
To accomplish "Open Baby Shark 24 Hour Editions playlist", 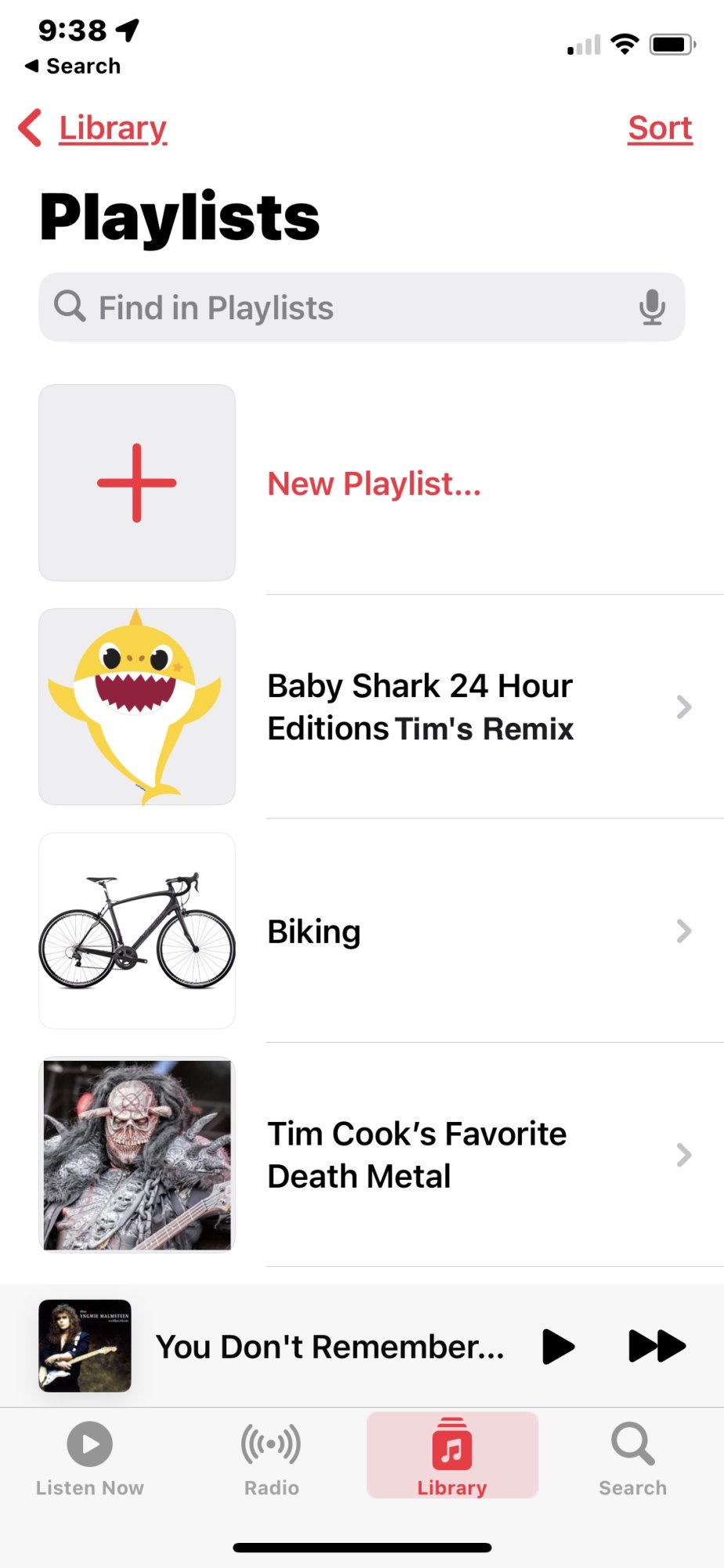I will pos(420,707).
